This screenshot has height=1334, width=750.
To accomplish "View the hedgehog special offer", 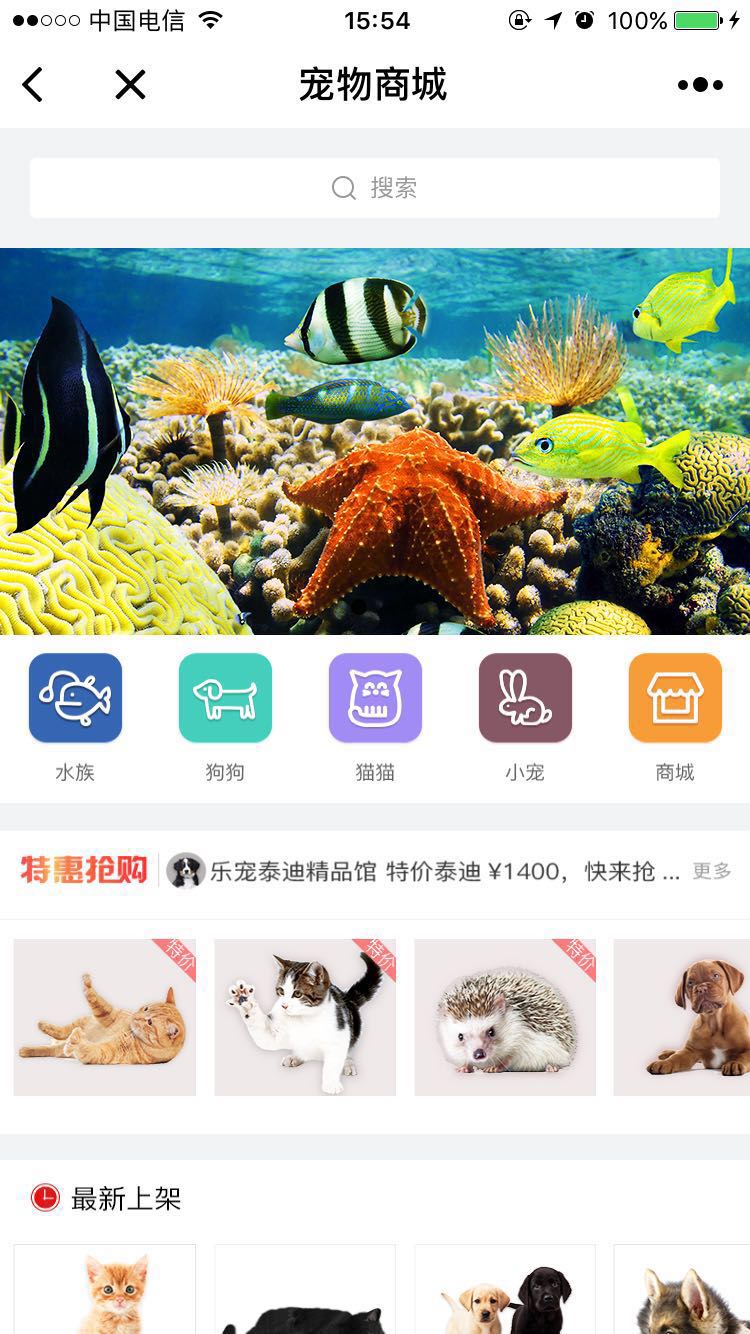I will point(505,1017).
